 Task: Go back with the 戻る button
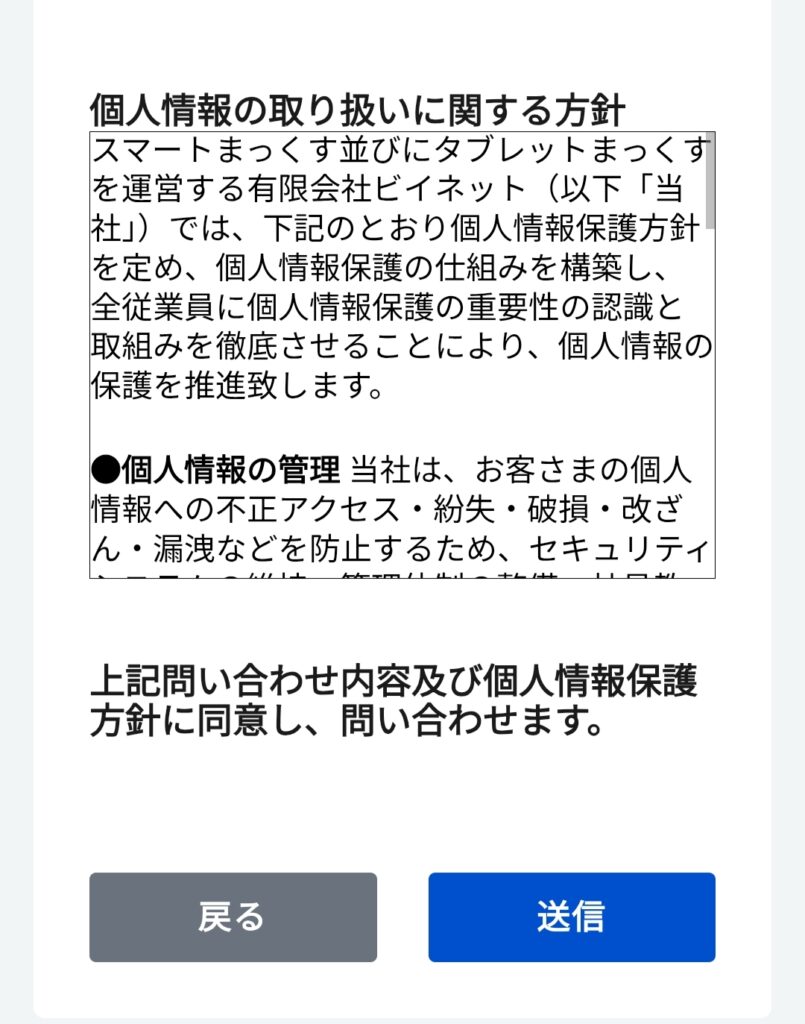pyautogui.click(x=232, y=917)
